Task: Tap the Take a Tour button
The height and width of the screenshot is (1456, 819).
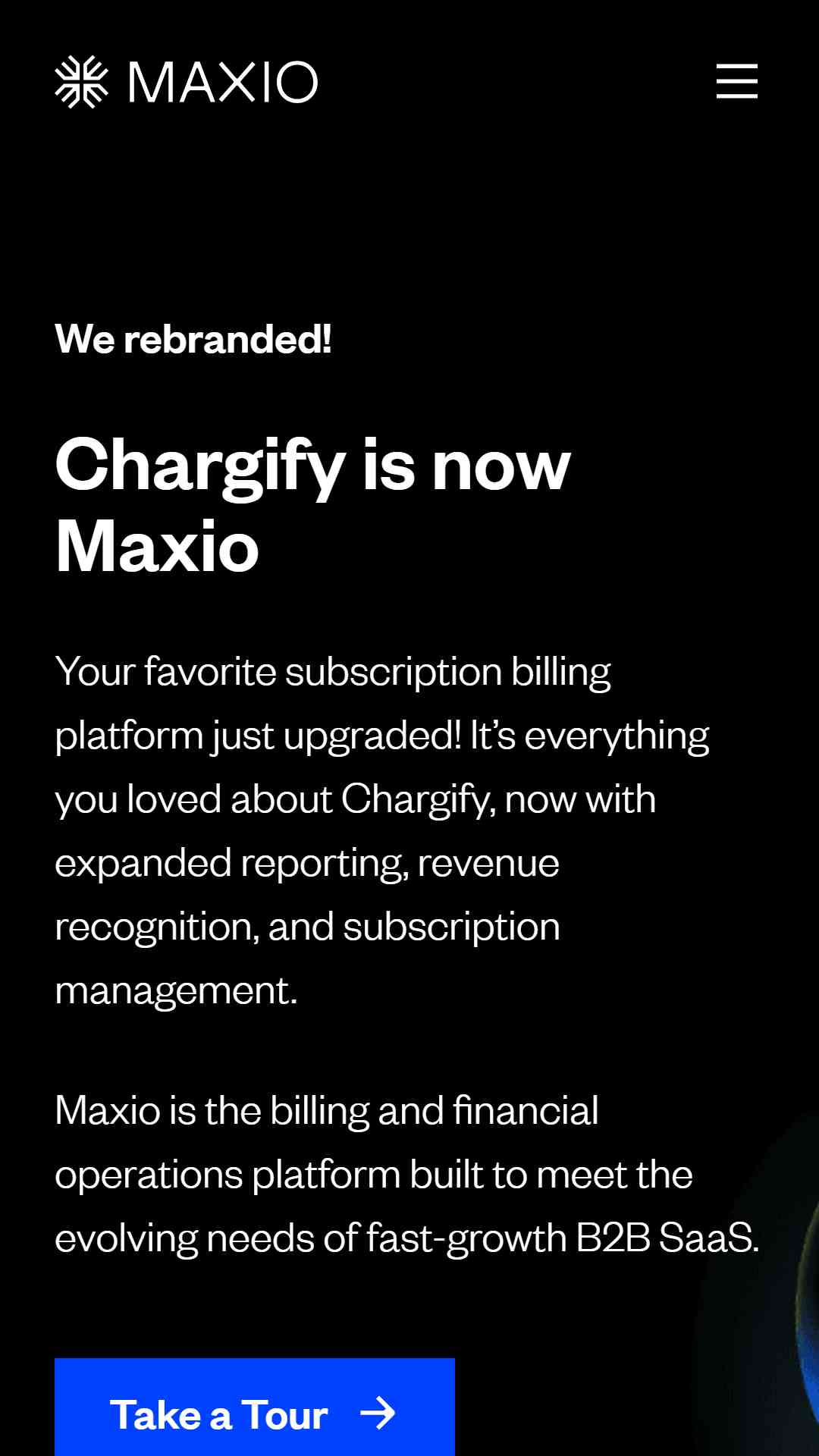Action: 255,1407
